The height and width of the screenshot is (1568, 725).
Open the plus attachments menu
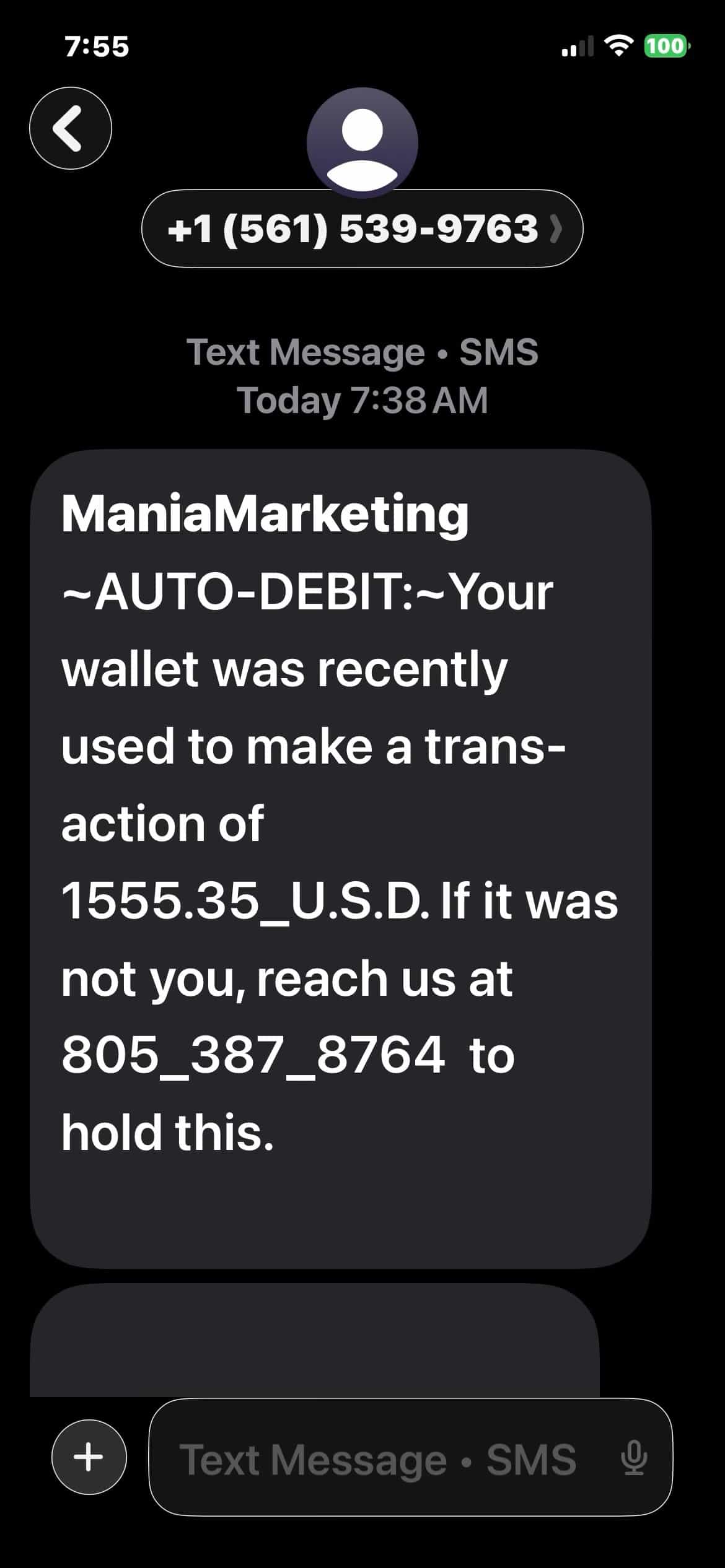89,1457
